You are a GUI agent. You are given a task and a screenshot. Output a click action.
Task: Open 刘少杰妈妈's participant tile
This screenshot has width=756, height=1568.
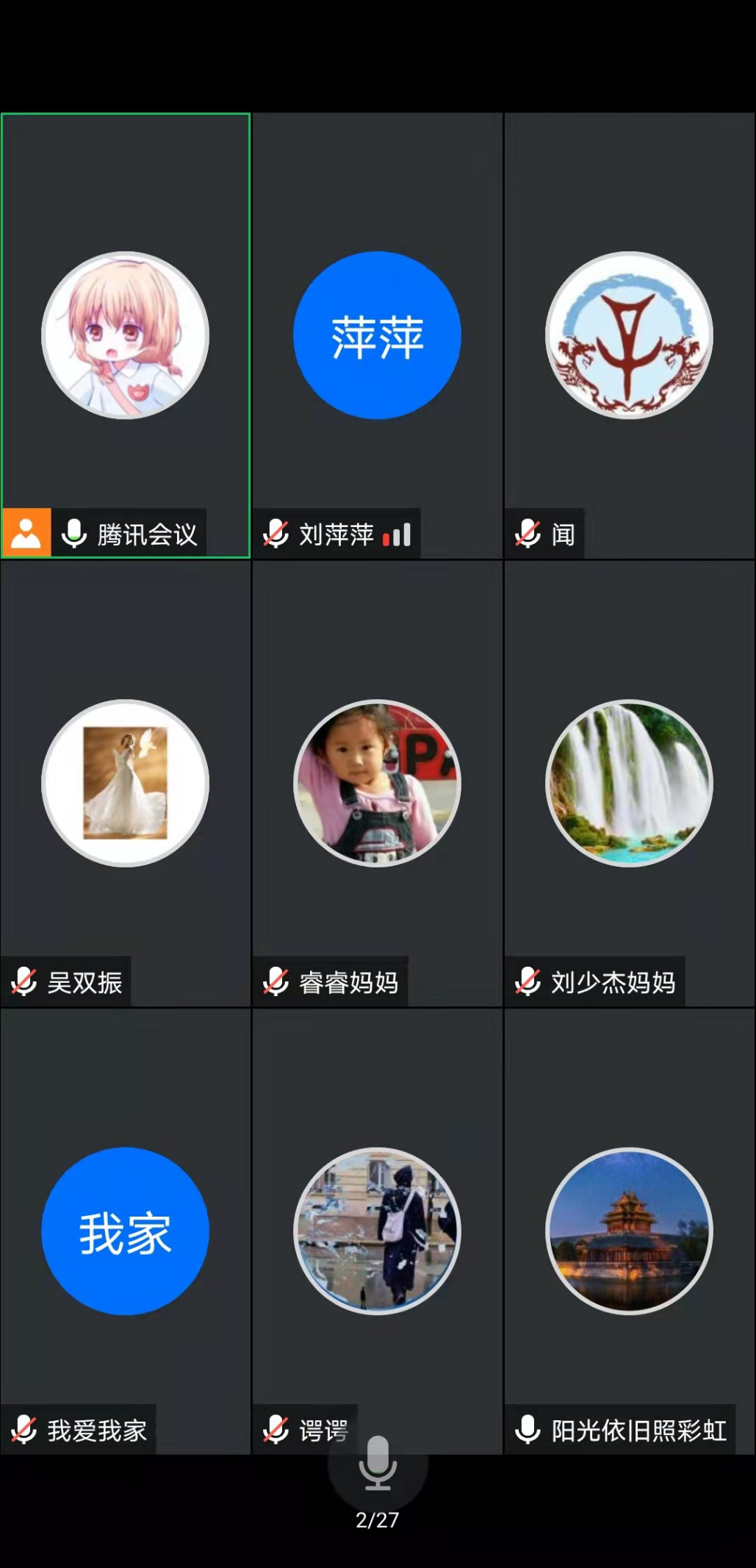point(629,783)
